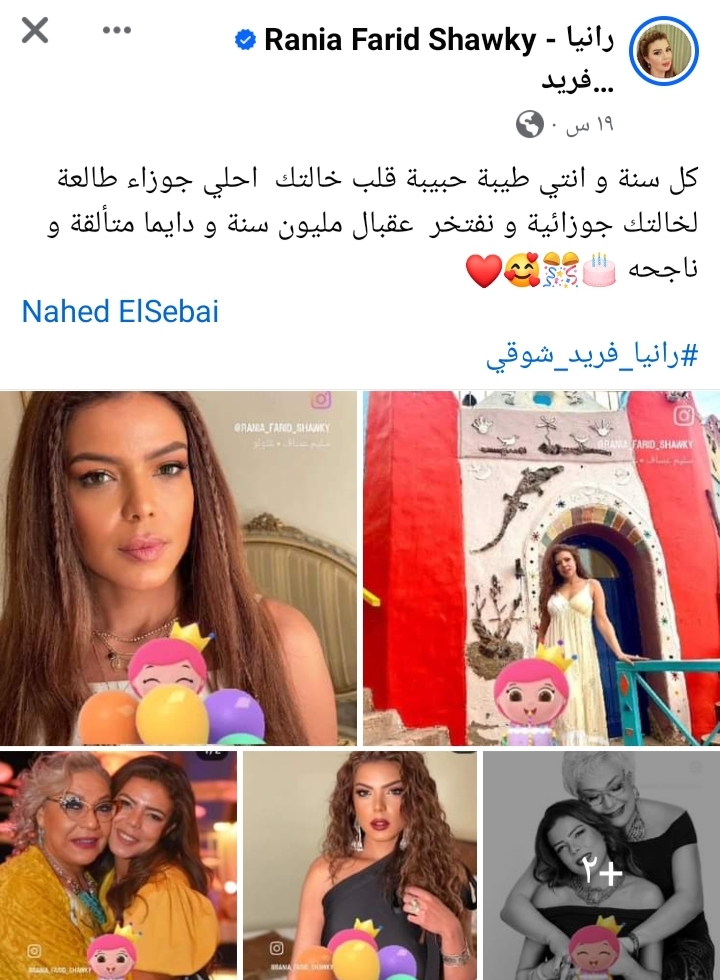Dismiss this post with the X
This screenshot has height=980, width=720.
click(34, 31)
